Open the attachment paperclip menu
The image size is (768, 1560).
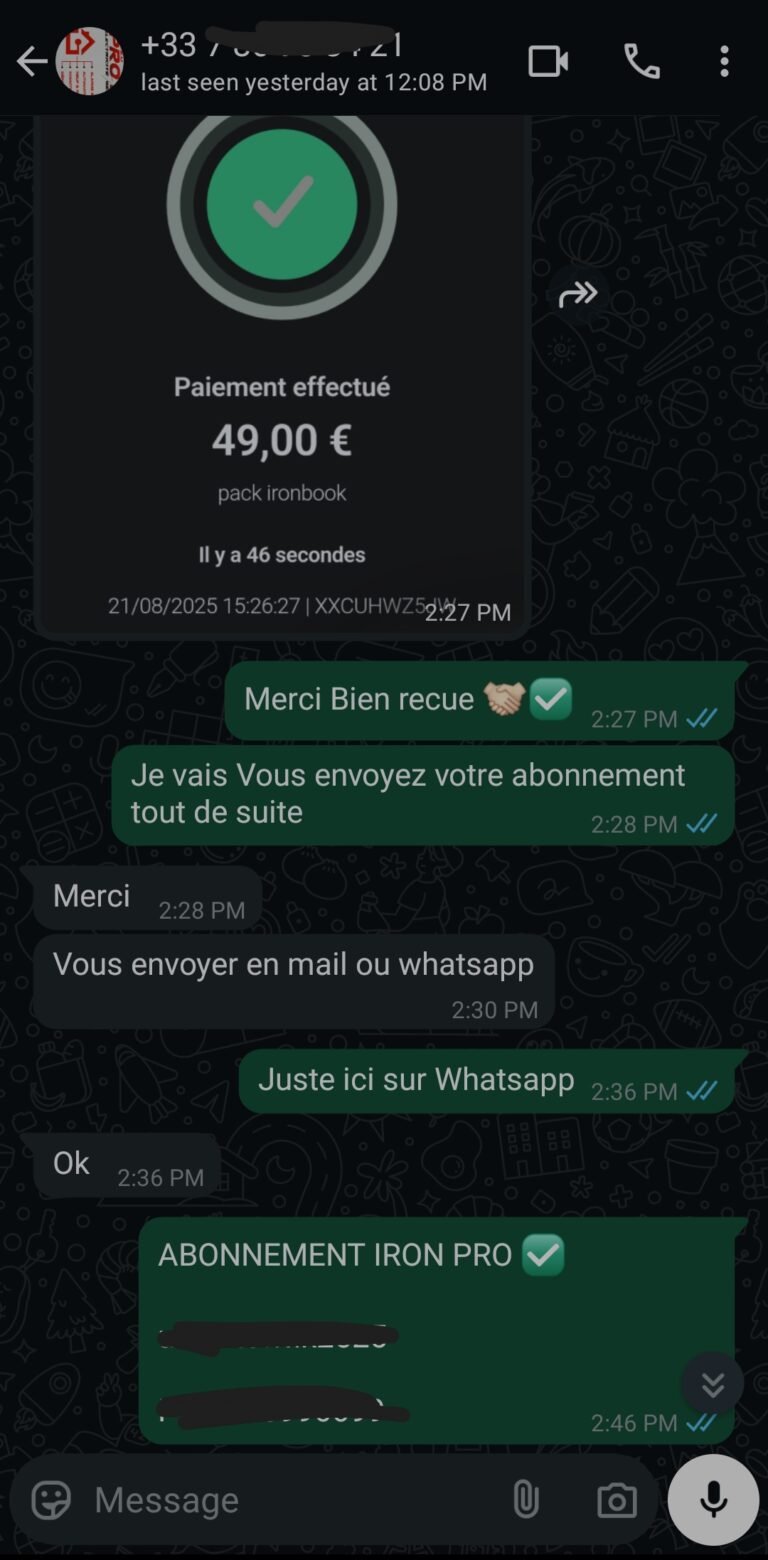click(527, 1499)
